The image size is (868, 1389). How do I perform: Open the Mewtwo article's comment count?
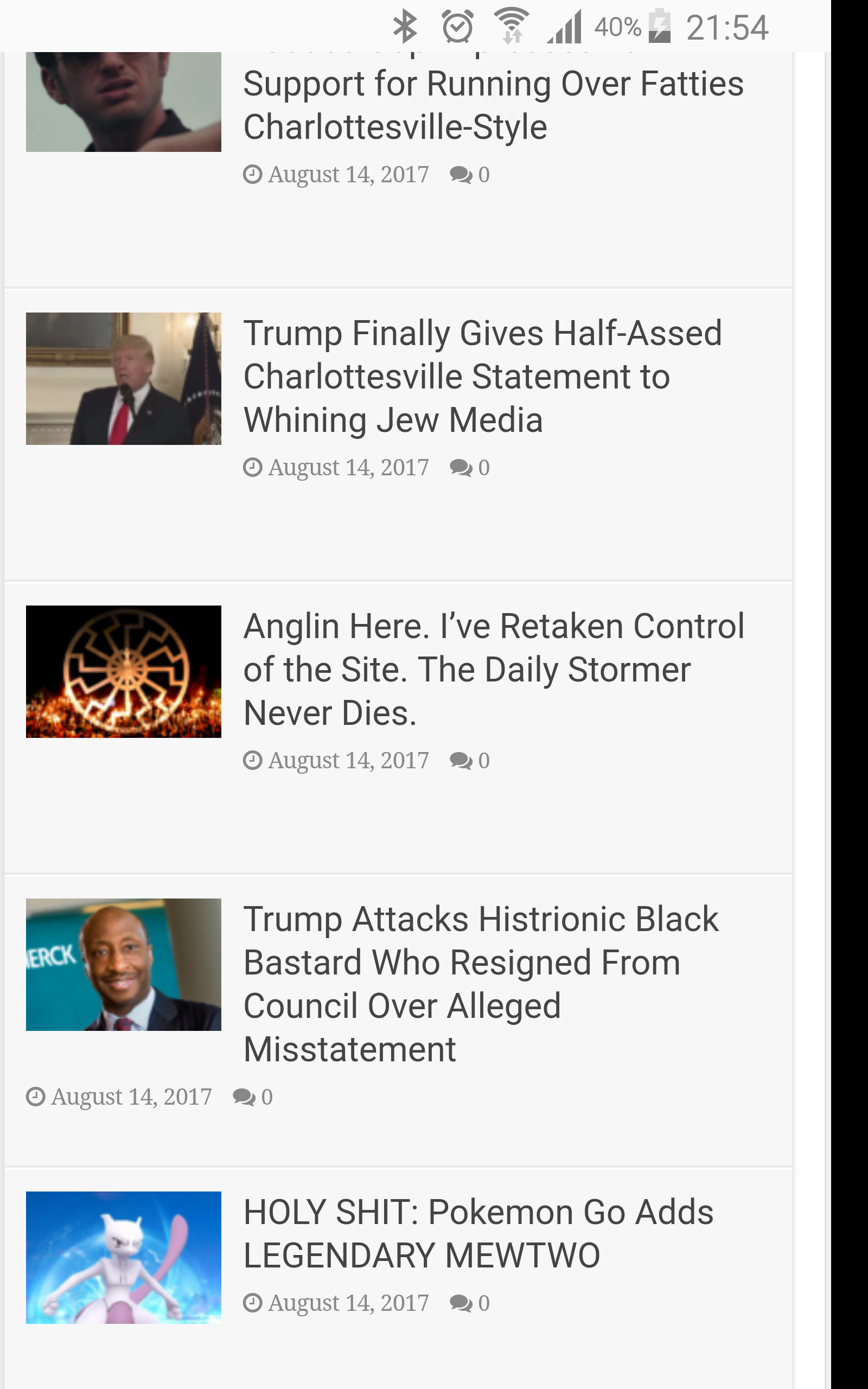(470, 1303)
